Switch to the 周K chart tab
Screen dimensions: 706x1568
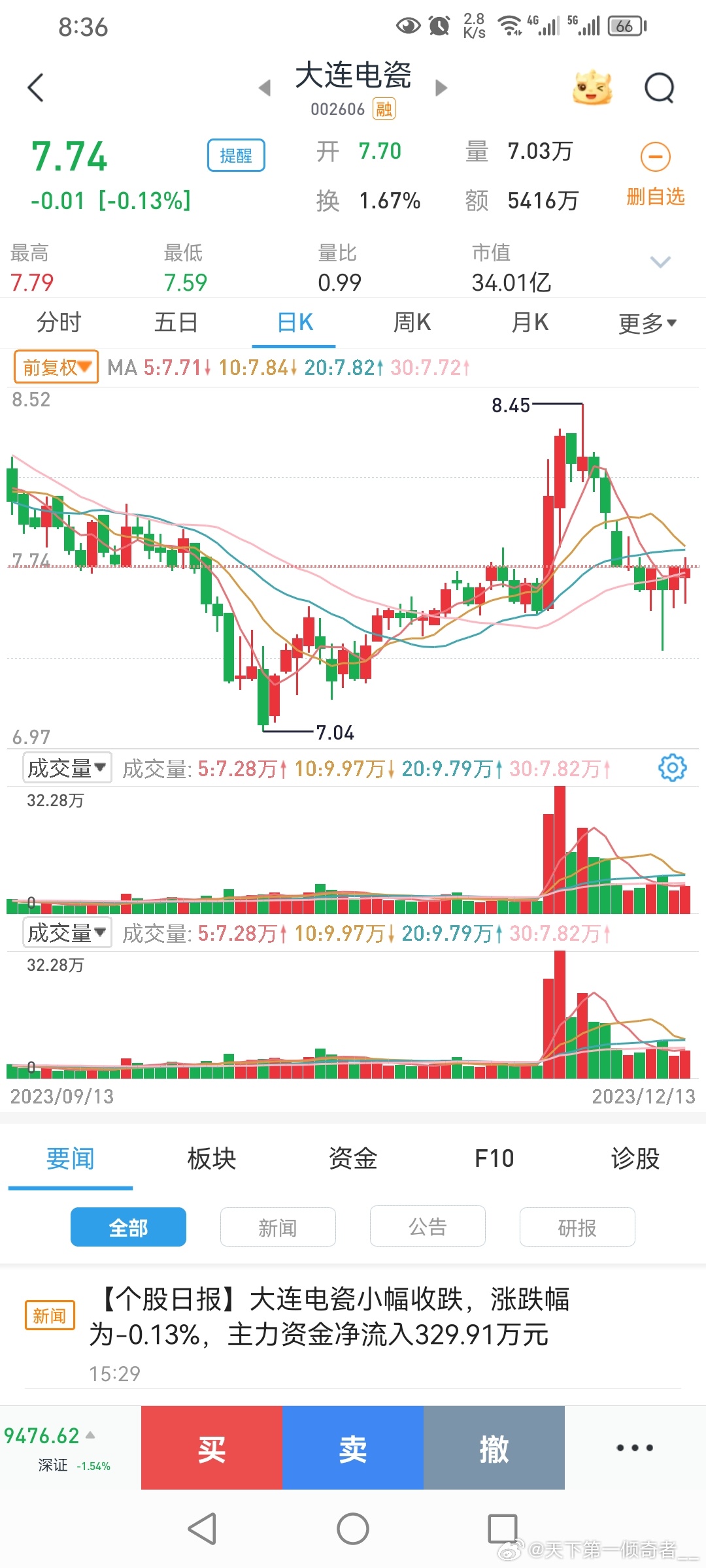(412, 323)
